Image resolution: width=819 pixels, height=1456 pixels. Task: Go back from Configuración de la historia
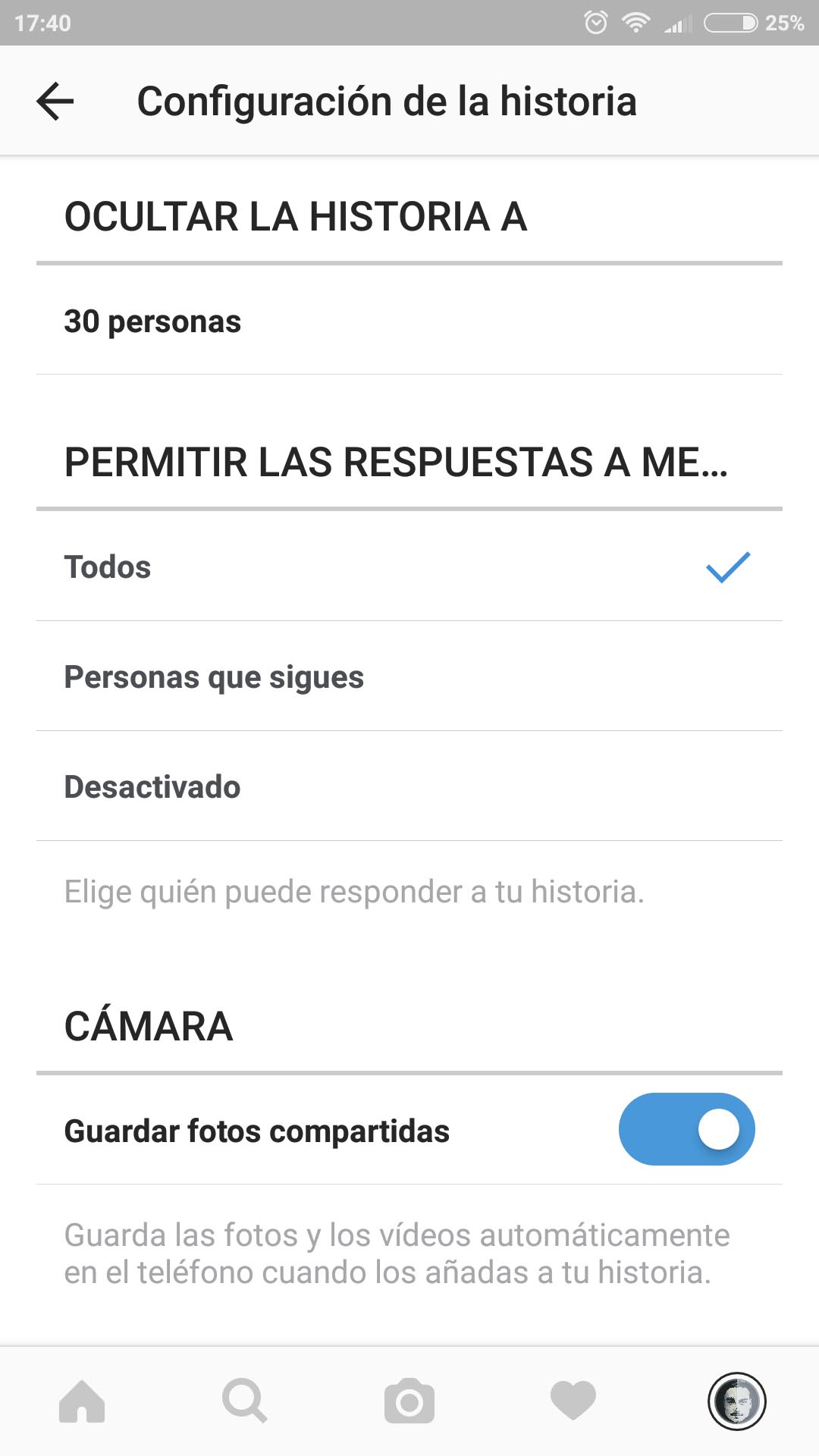coord(55,102)
